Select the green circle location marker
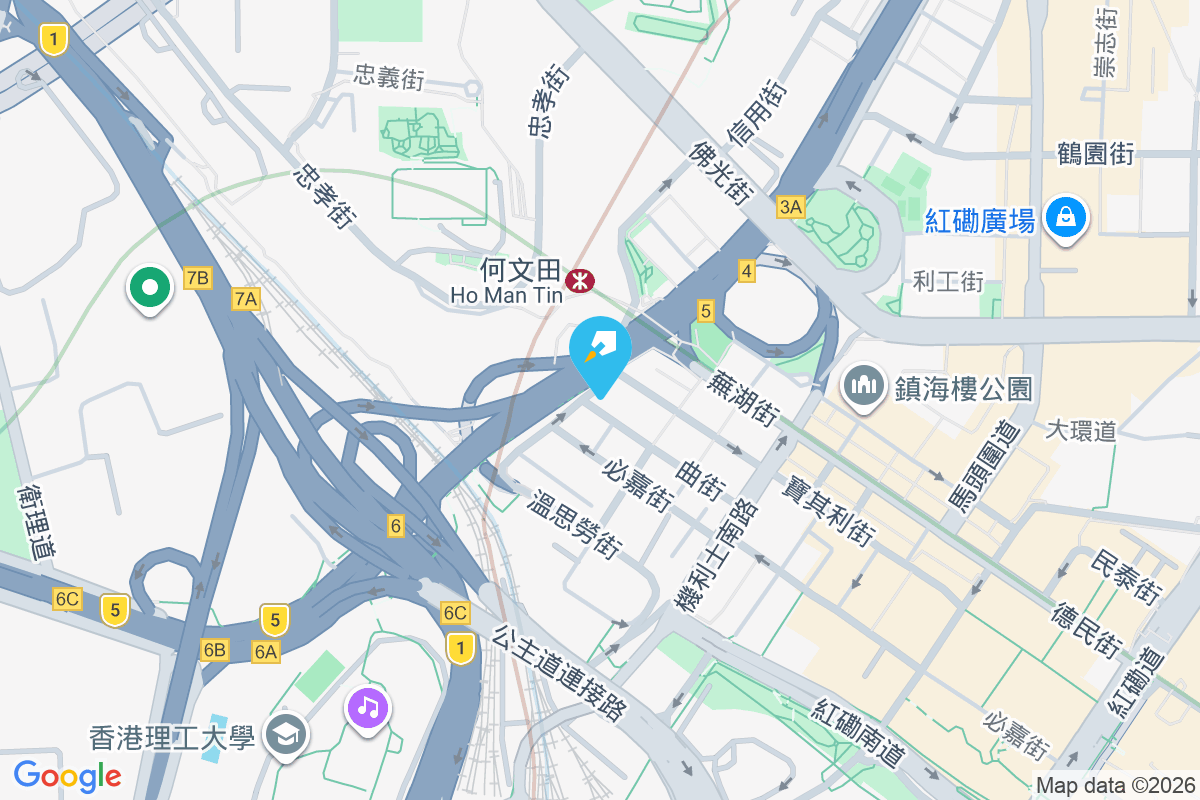The width and height of the screenshot is (1200, 800). click(x=150, y=290)
